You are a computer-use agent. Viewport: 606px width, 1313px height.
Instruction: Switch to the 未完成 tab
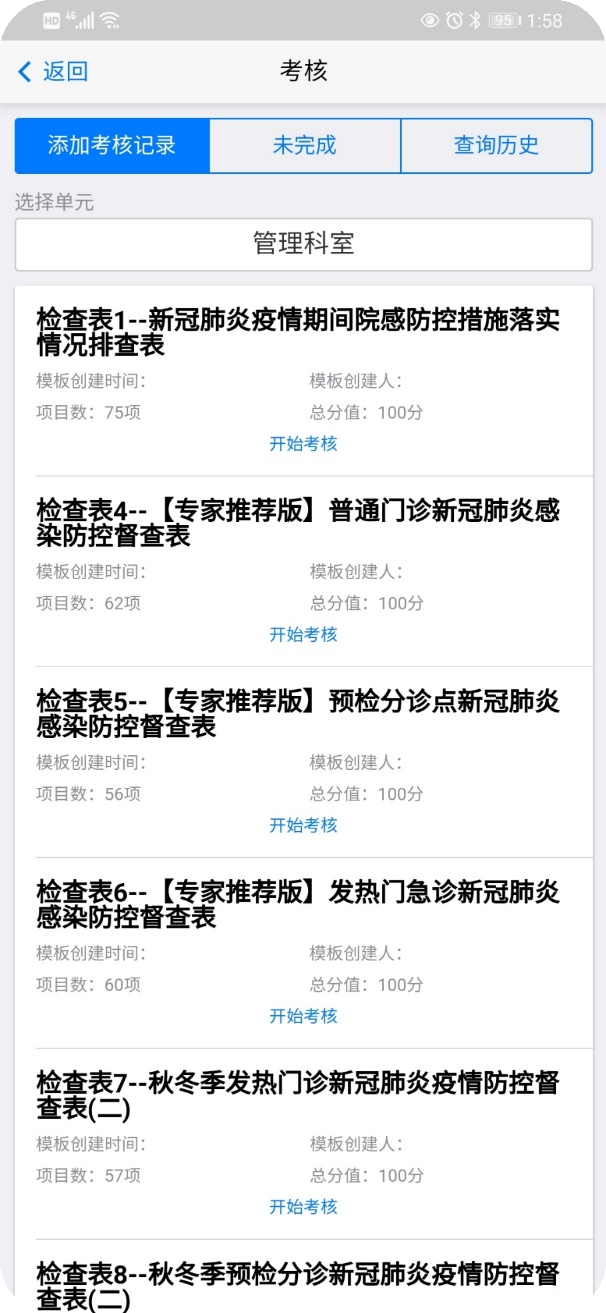tap(304, 145)
